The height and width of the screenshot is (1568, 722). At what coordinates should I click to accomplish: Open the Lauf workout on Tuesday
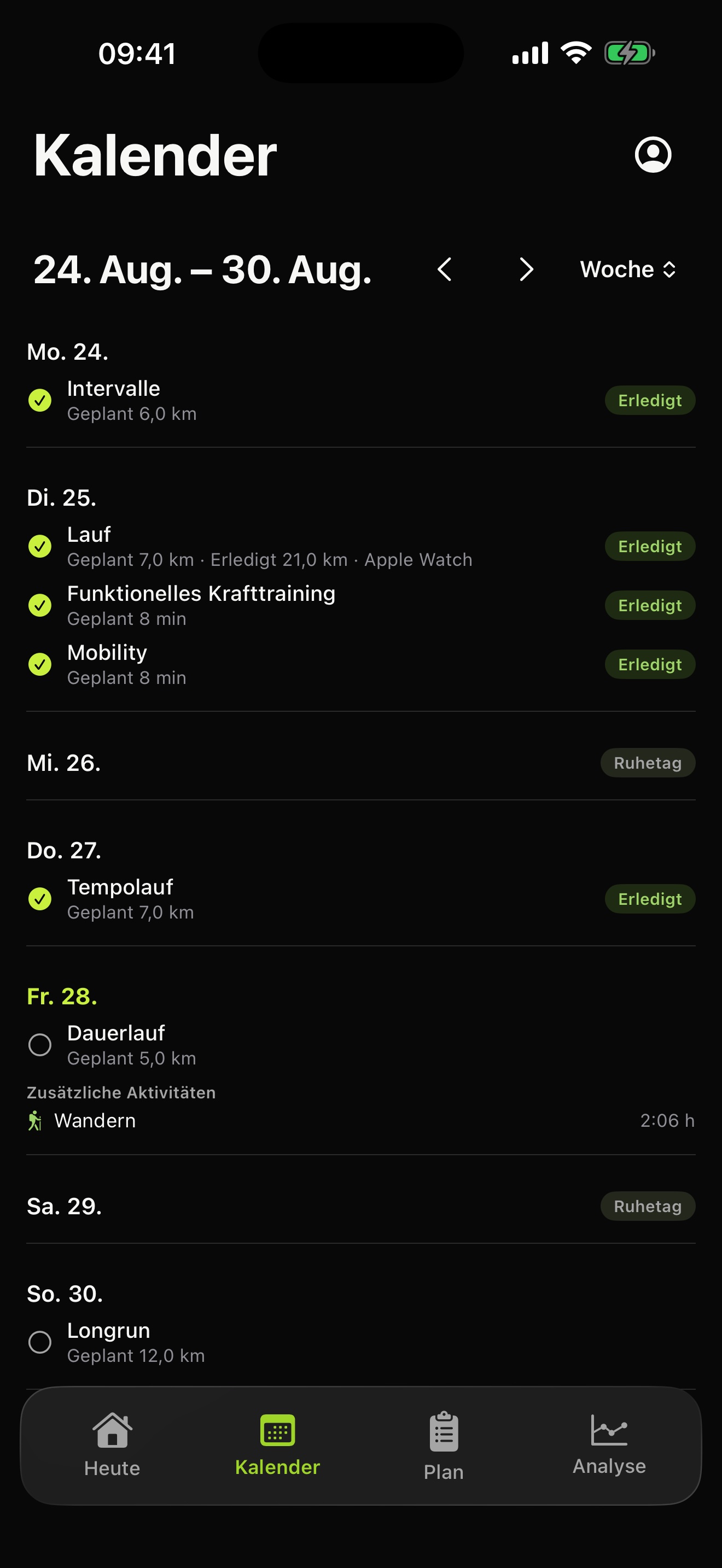(x=361, y=547)
